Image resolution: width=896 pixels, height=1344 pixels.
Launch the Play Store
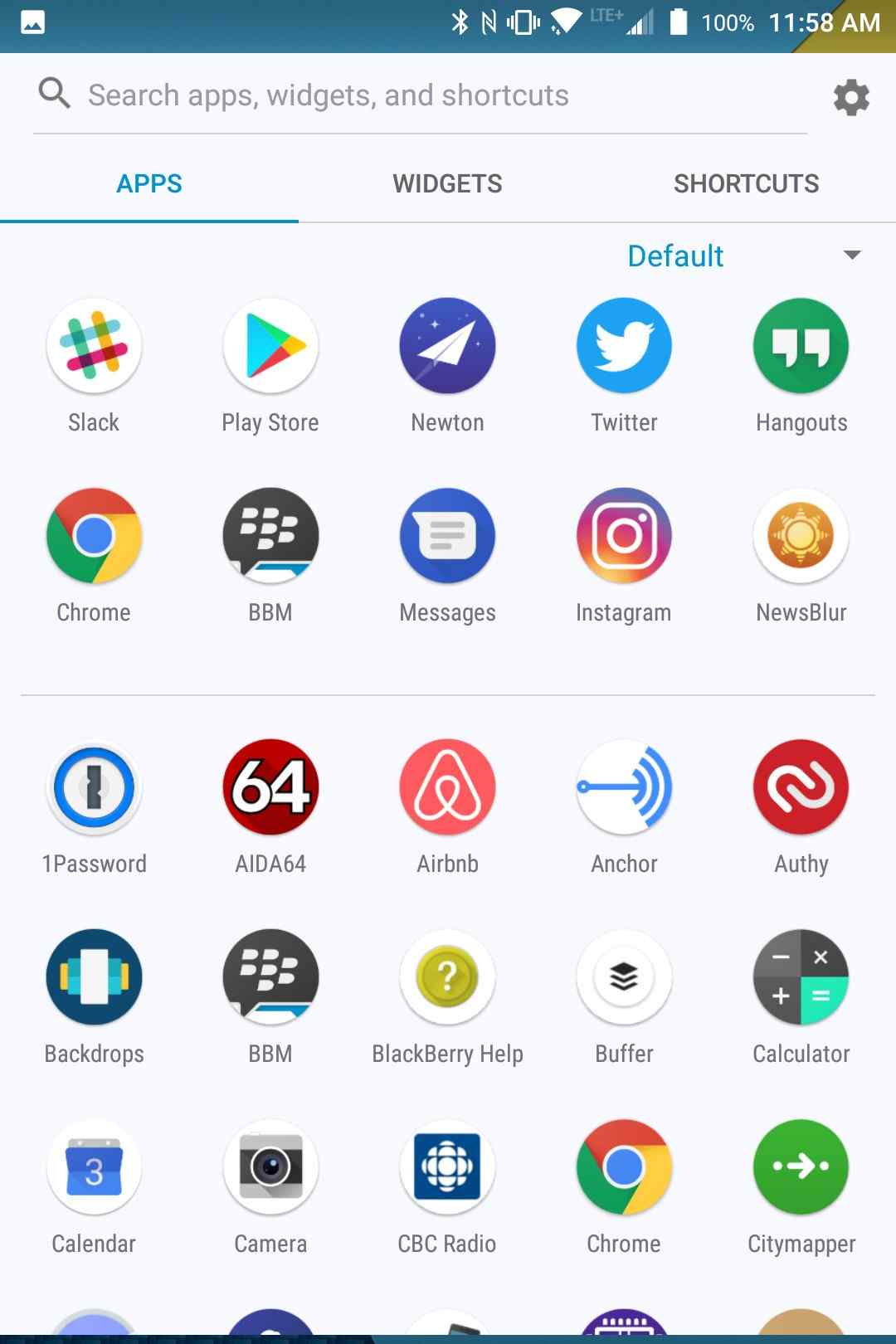270,346
